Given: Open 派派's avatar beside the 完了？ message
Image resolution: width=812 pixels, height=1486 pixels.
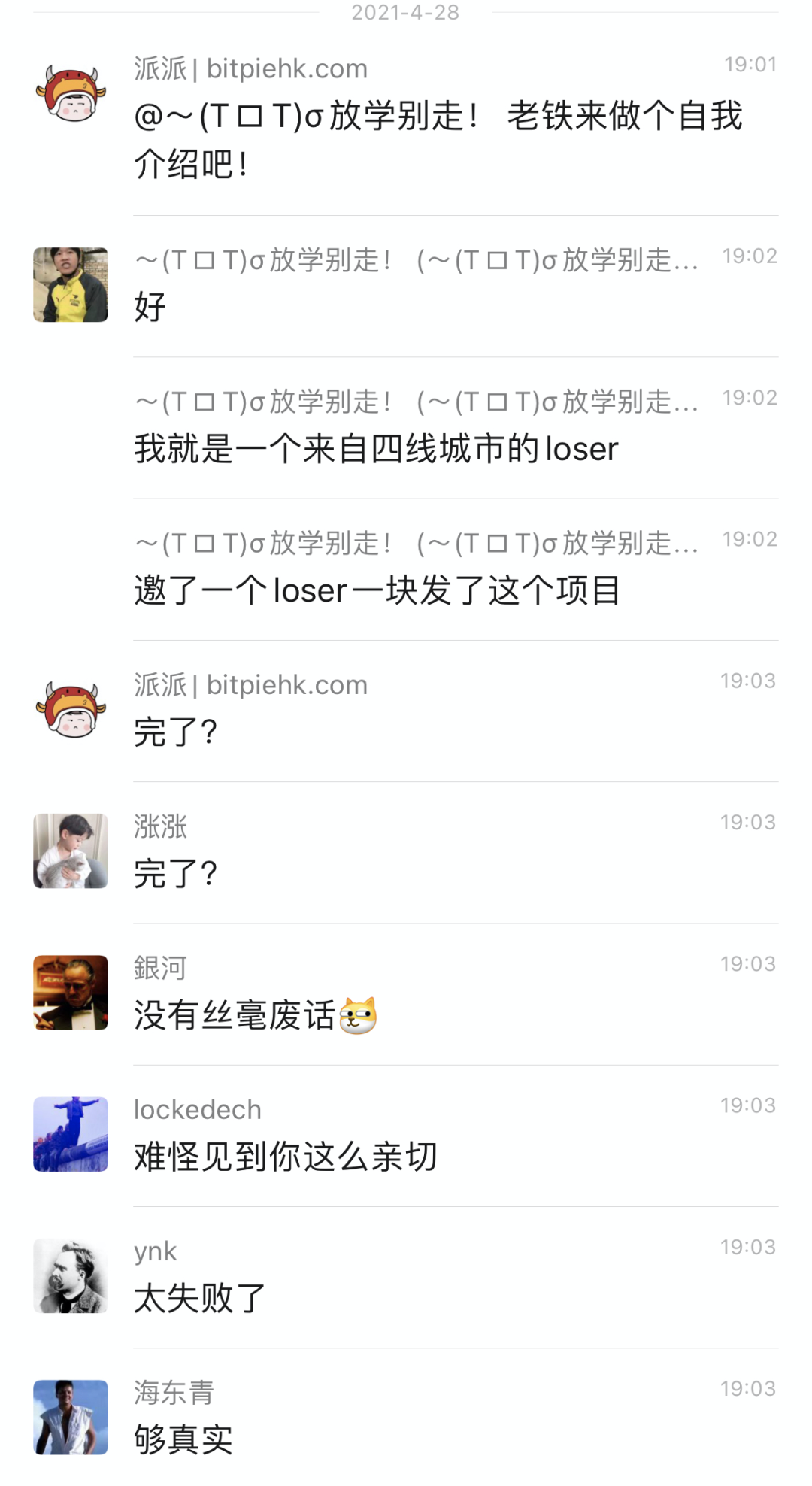Looking at the screenshot, I should tap(71, 711).
